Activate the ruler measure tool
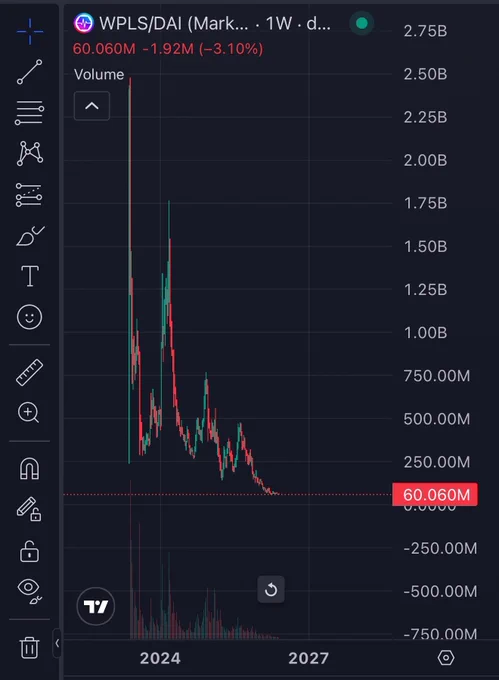 tap(29, 372)
